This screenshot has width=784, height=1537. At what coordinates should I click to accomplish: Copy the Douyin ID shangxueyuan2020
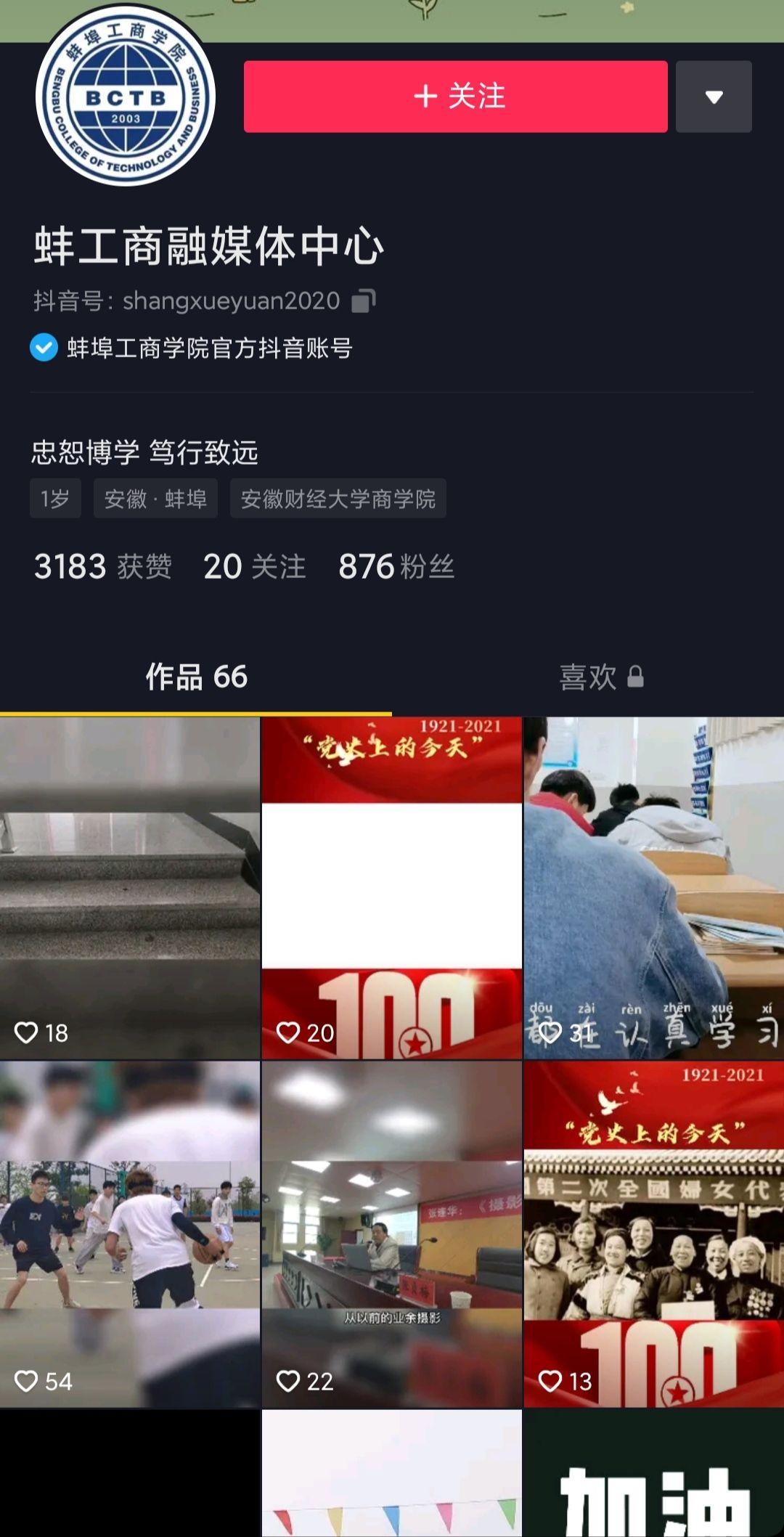(x=364, y=301)
